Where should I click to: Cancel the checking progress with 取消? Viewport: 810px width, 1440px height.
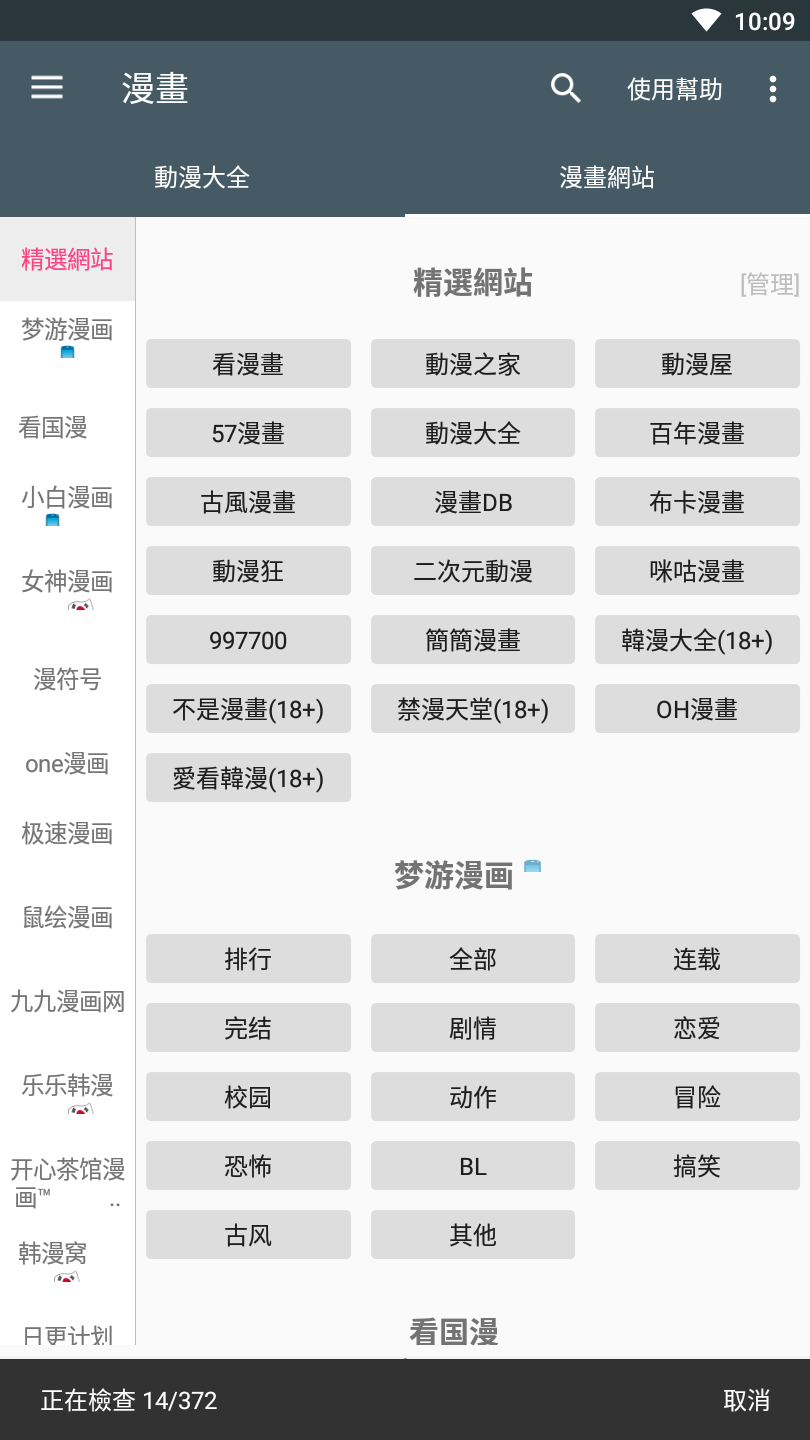746,1400
